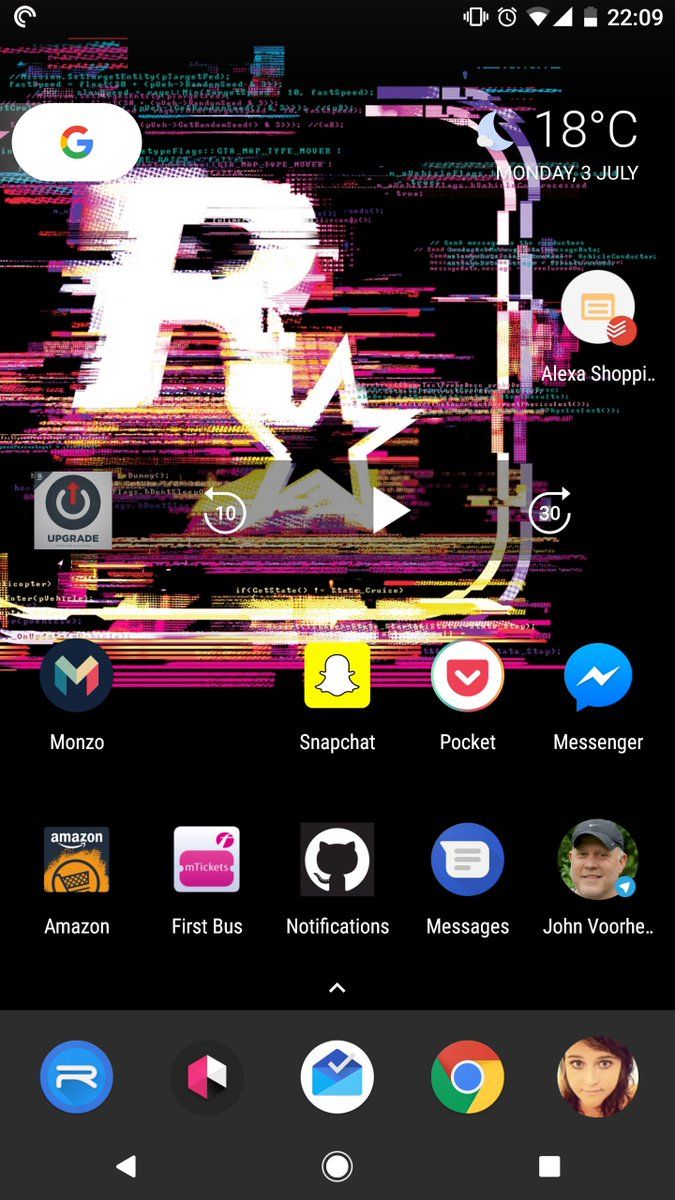The image size is (675, 1200).
Task: Skip forward 30 seconds in the widget
Action: click(549, 511)
